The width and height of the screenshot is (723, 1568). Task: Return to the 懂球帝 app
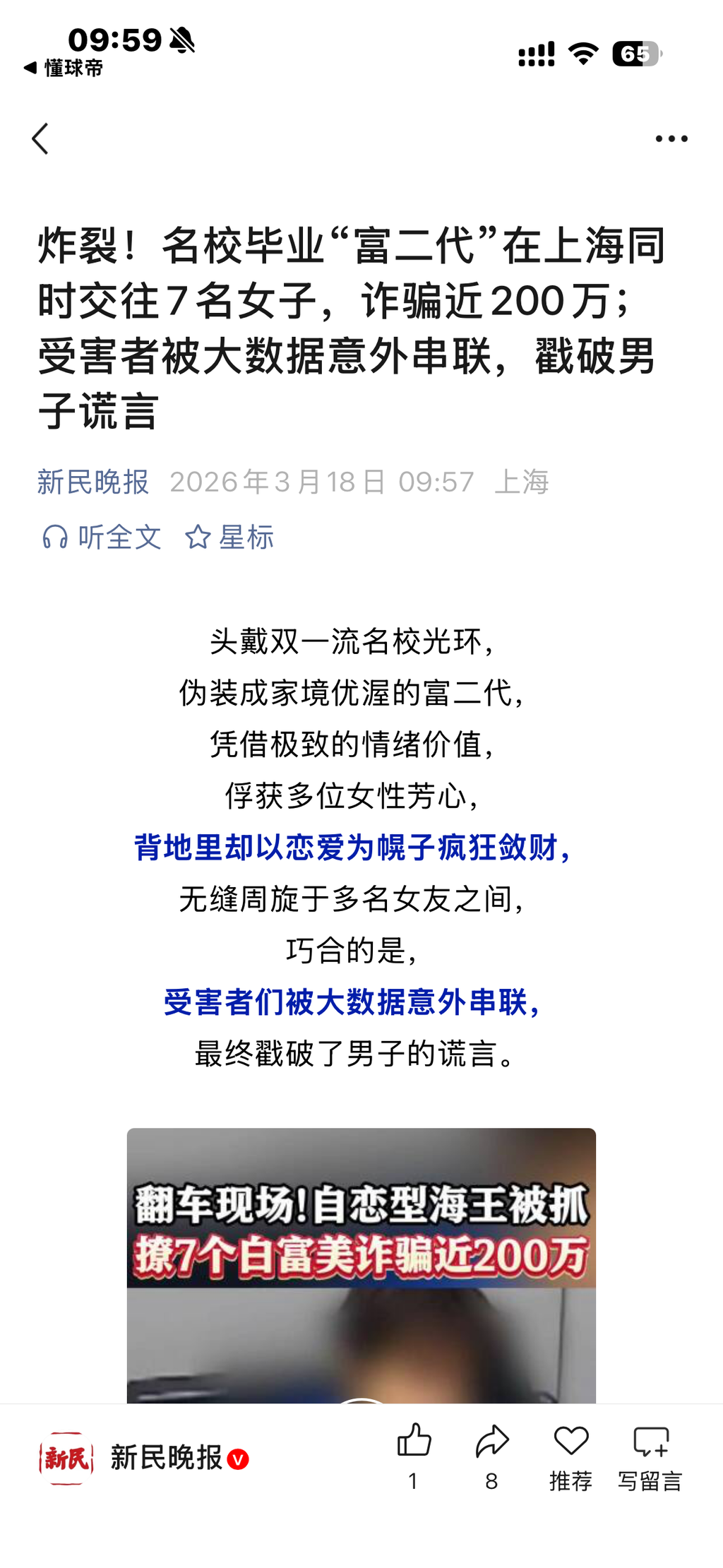pyautogui.click(x=64, y=68)
